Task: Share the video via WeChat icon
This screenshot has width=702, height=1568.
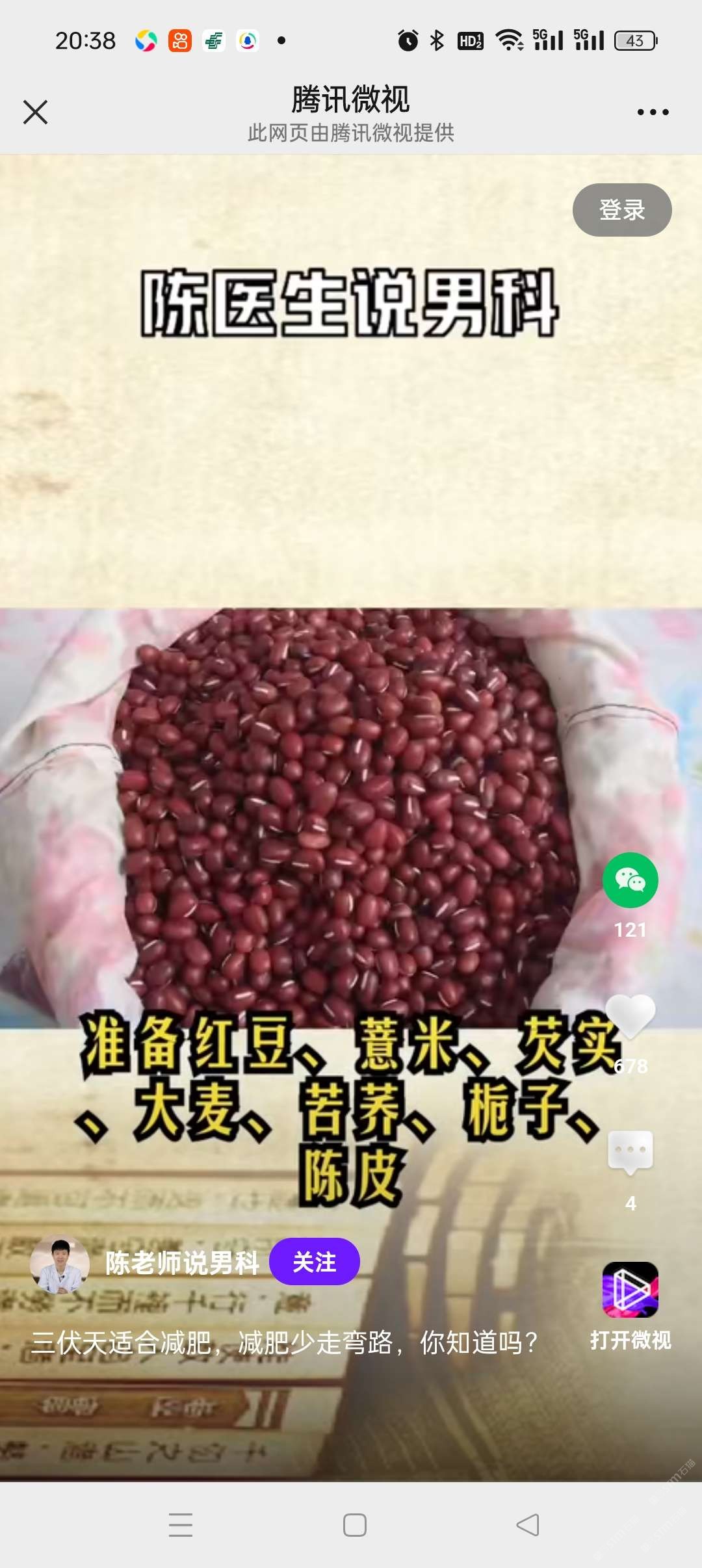Action: tap(630, 880)
